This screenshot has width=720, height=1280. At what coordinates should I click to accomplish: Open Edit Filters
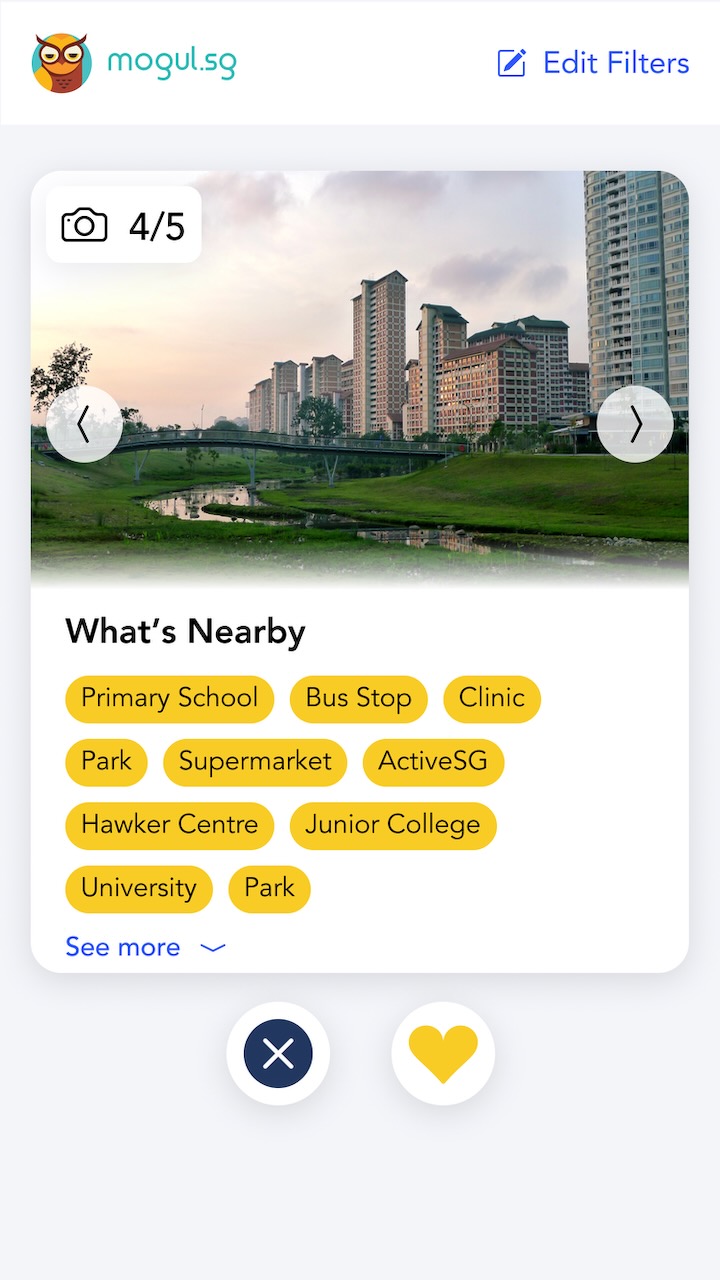593,63
